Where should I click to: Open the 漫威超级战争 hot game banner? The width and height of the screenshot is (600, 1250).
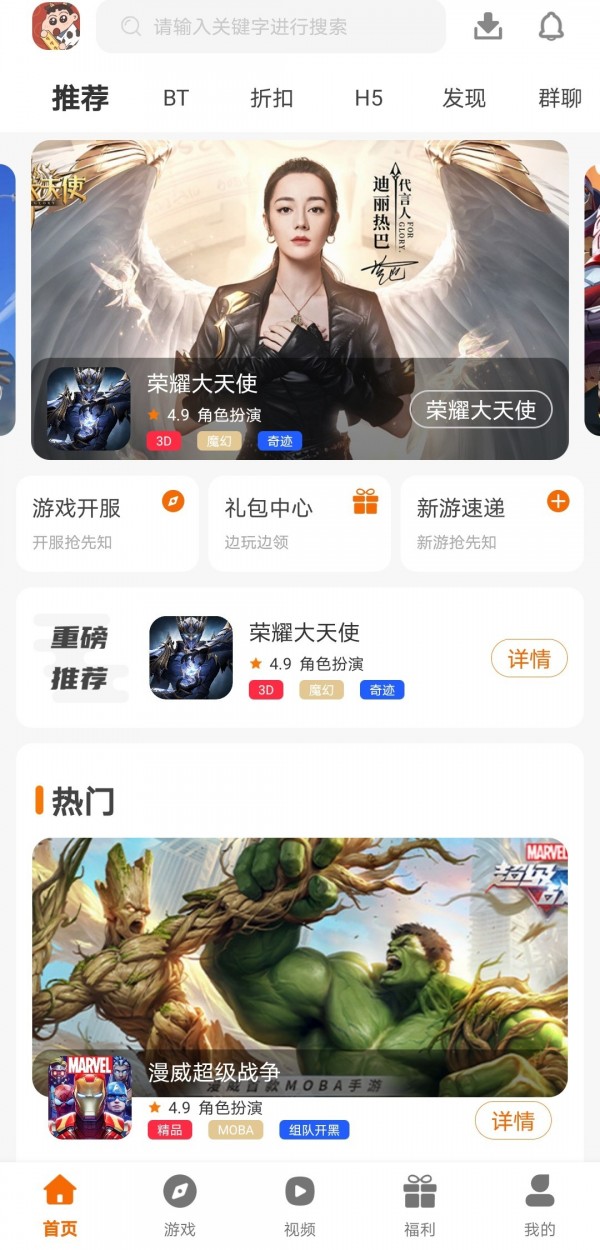pos(300,950)
